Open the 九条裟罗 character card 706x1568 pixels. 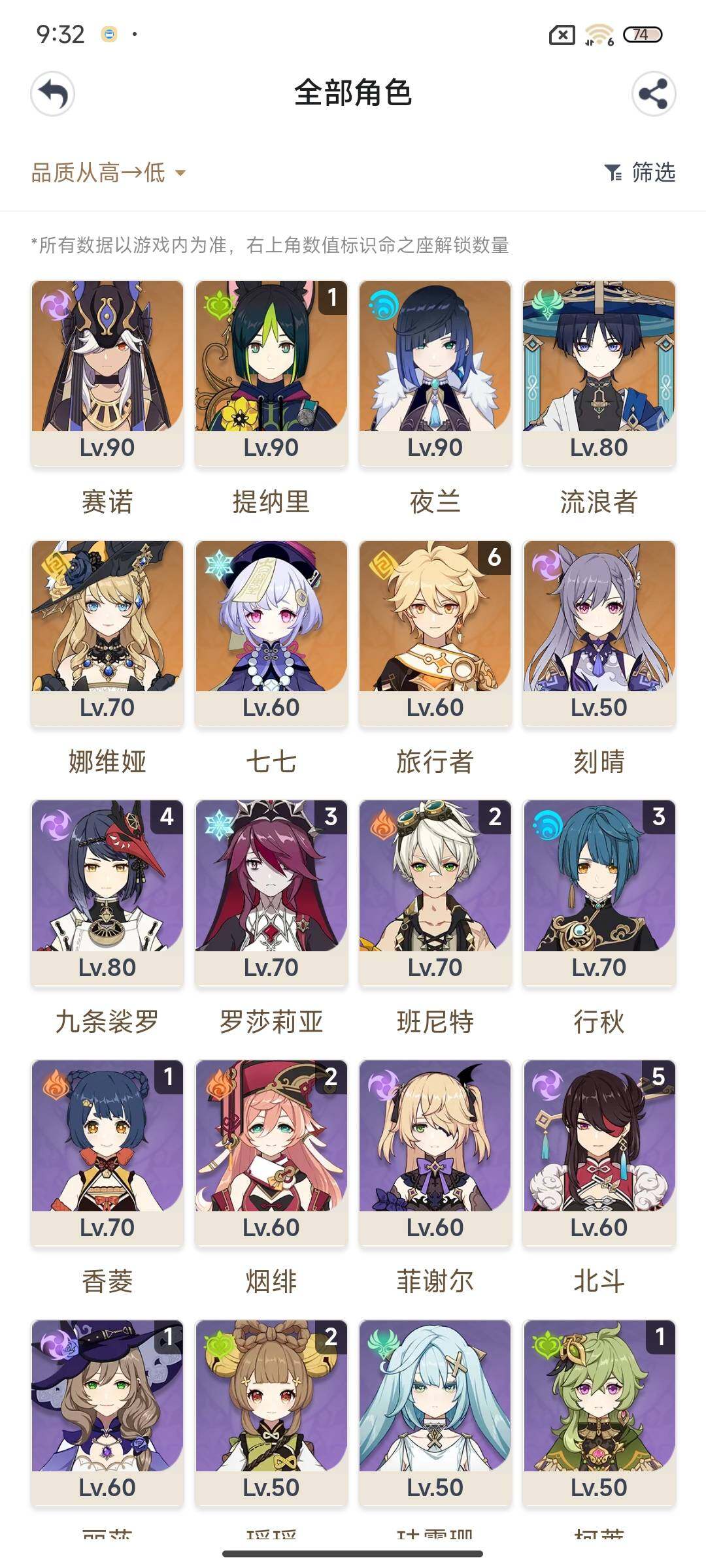[107, 892]
